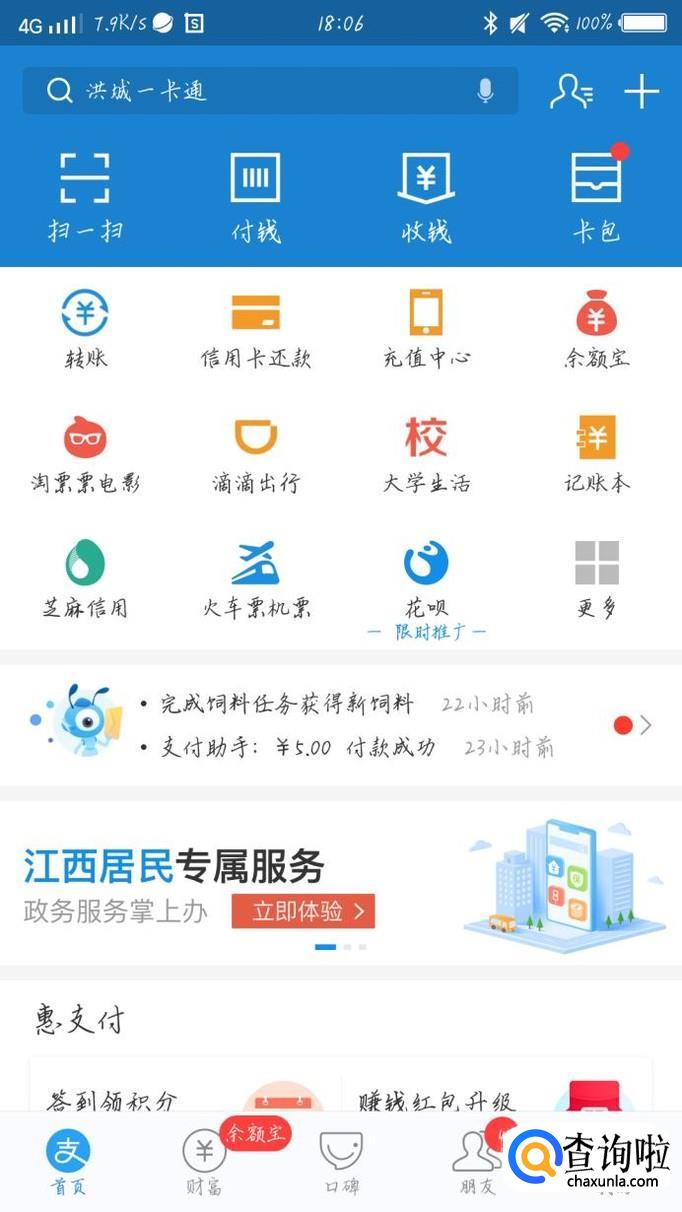Tap 立即体验 on the 江西居民 banner
This screenshot has width=682, height=1212.
coord(303,911)
